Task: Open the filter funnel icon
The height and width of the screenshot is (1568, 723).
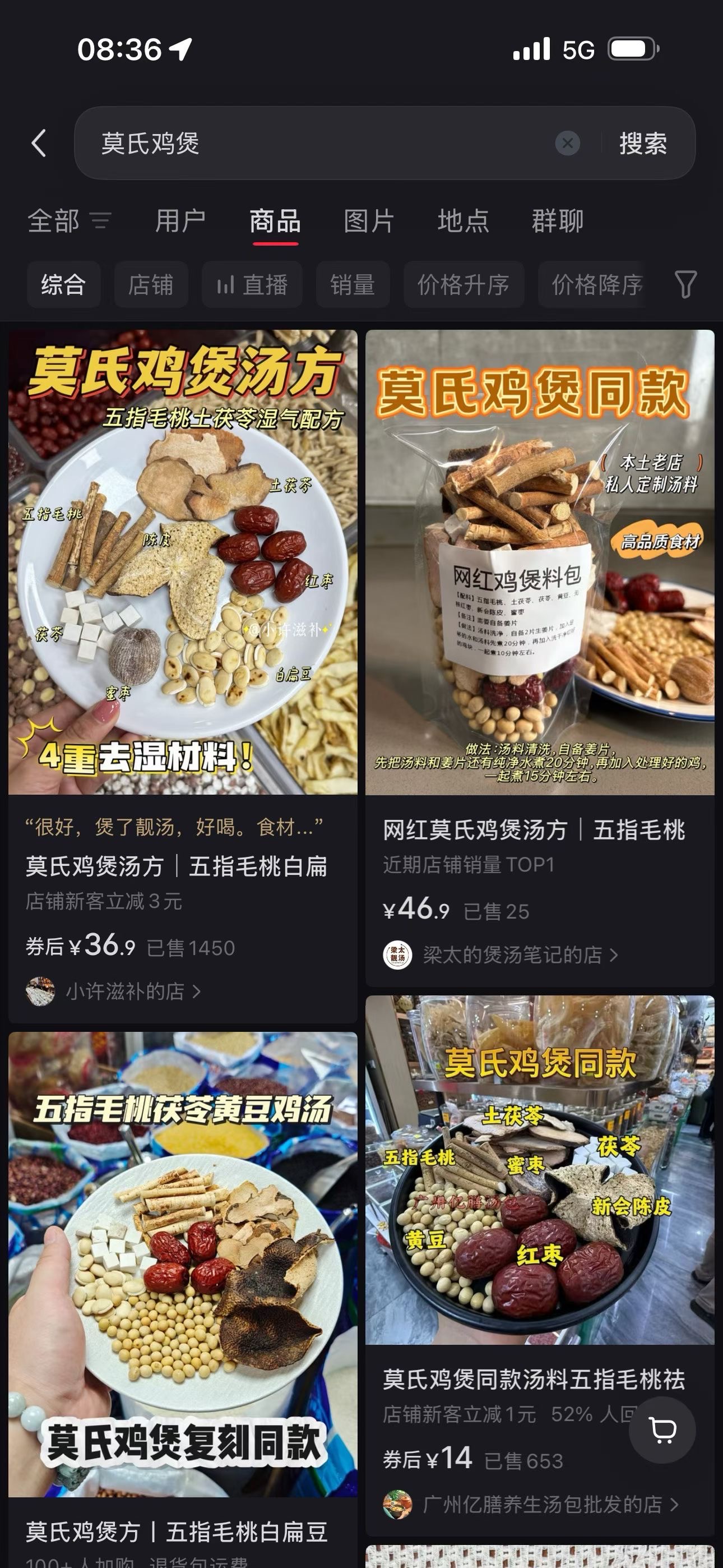Action: [x=685, y=285]
